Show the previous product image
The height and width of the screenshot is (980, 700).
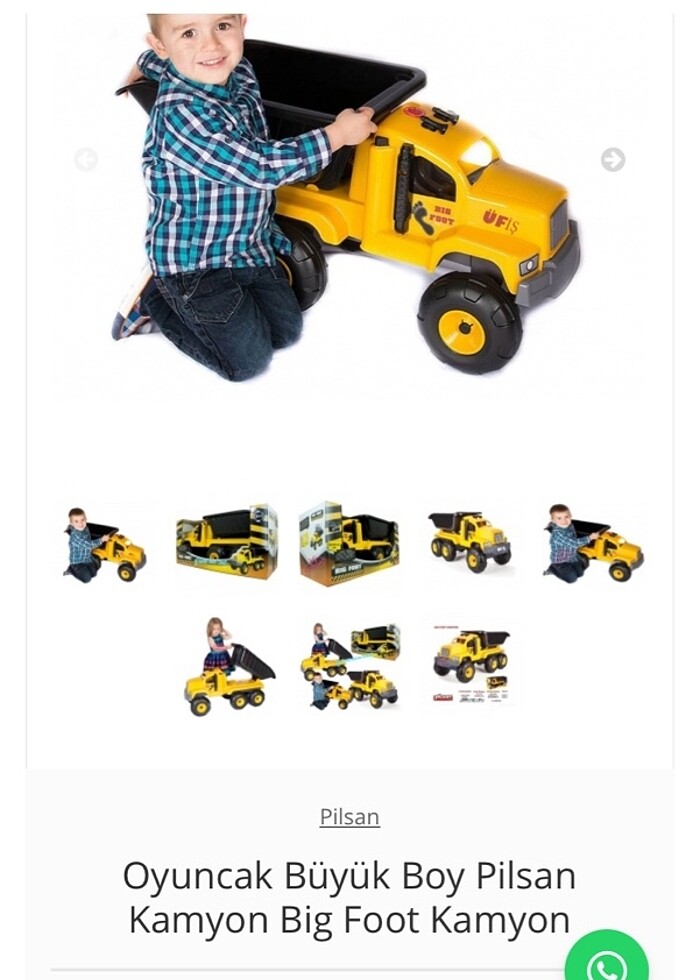[x=86, y=160]
